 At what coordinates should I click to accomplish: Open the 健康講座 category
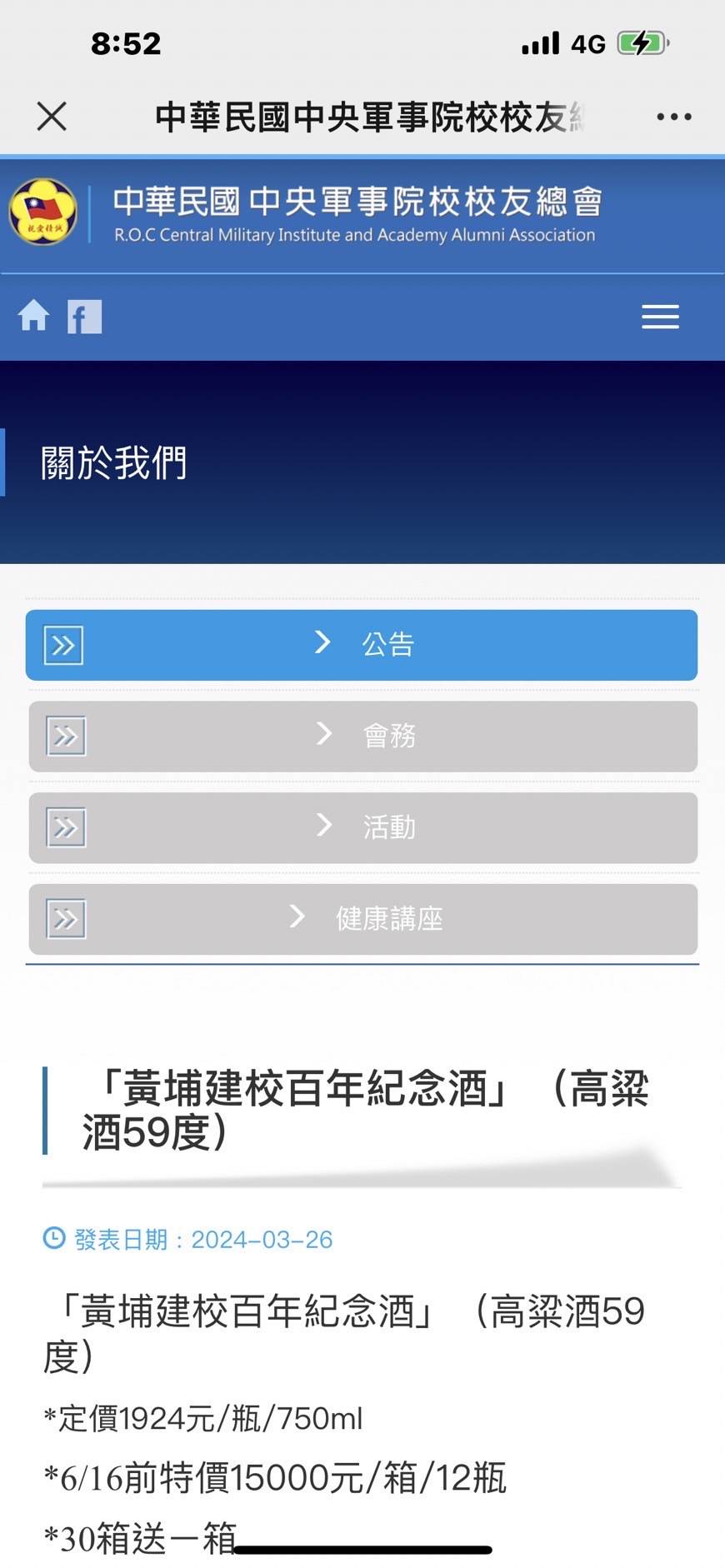coord(362,919)
